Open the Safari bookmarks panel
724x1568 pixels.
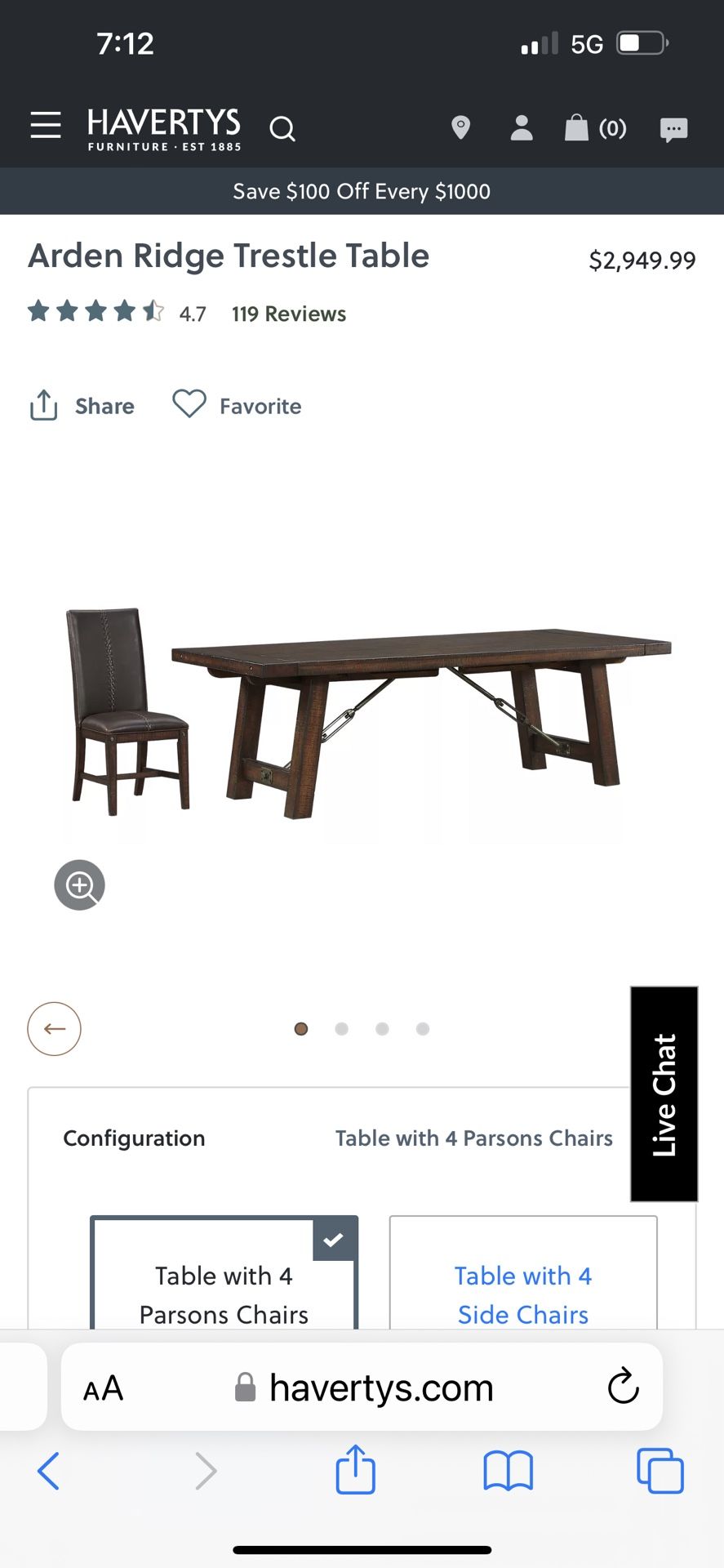507,1470
